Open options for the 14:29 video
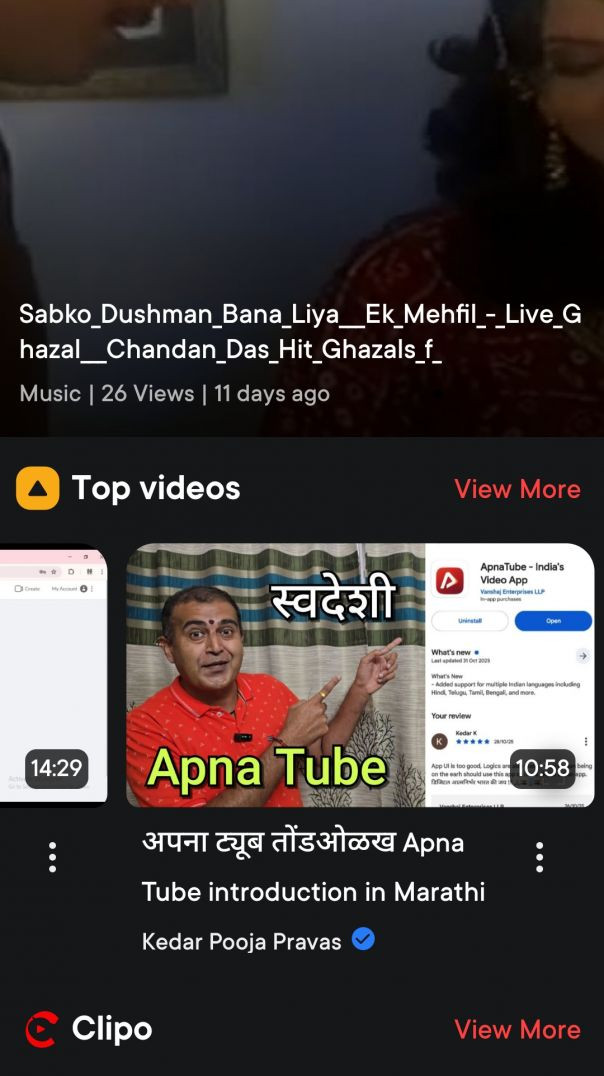Screen dimensions: 604x1076 tap(52, 857)
